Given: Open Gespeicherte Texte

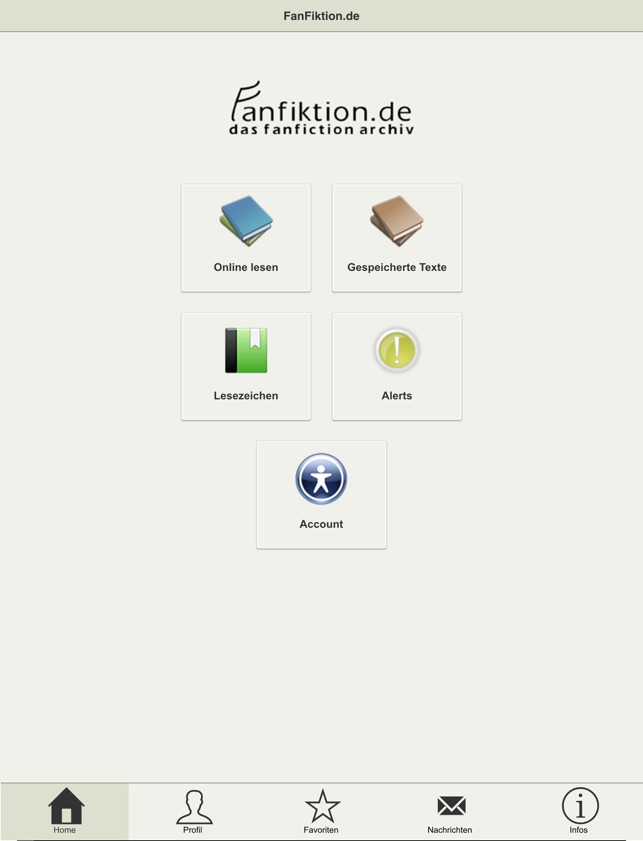Looking at the screenshot, I should point(397,238).
